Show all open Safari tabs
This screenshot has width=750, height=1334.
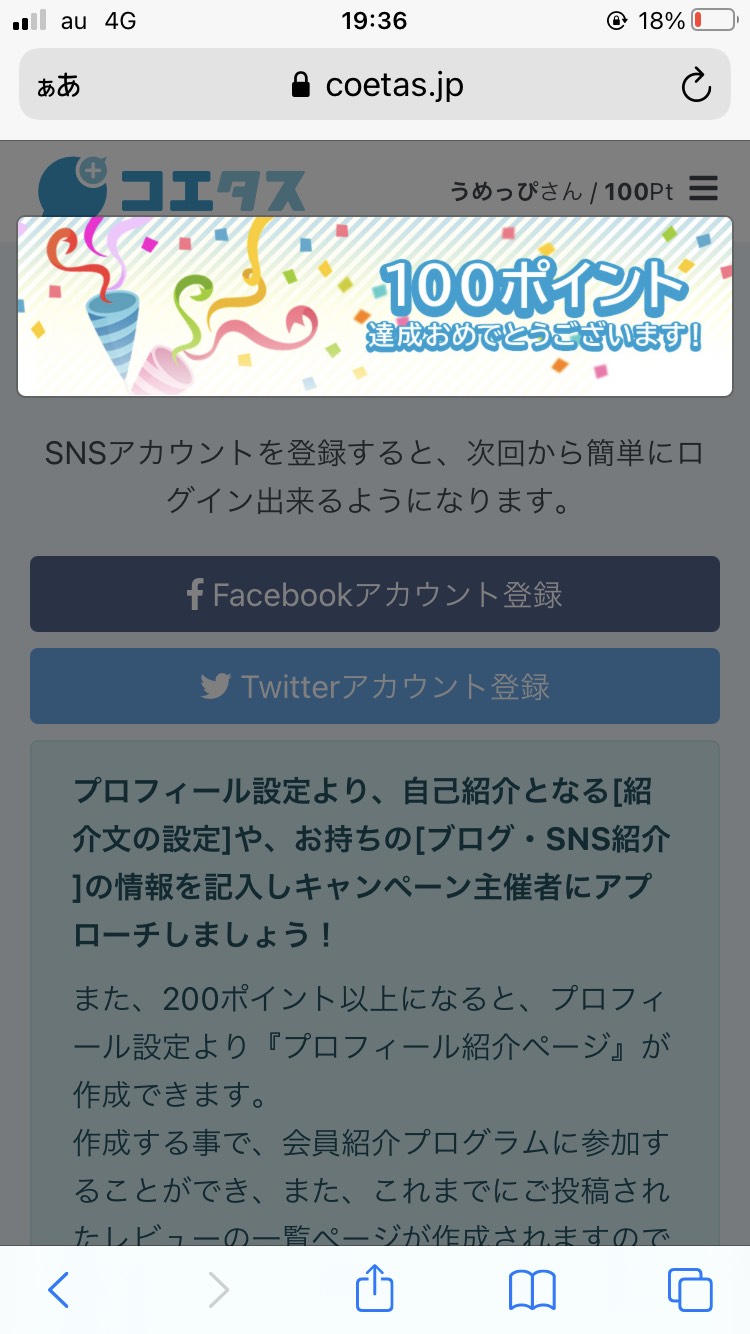pyautogui.click(x=690, y=1290)
